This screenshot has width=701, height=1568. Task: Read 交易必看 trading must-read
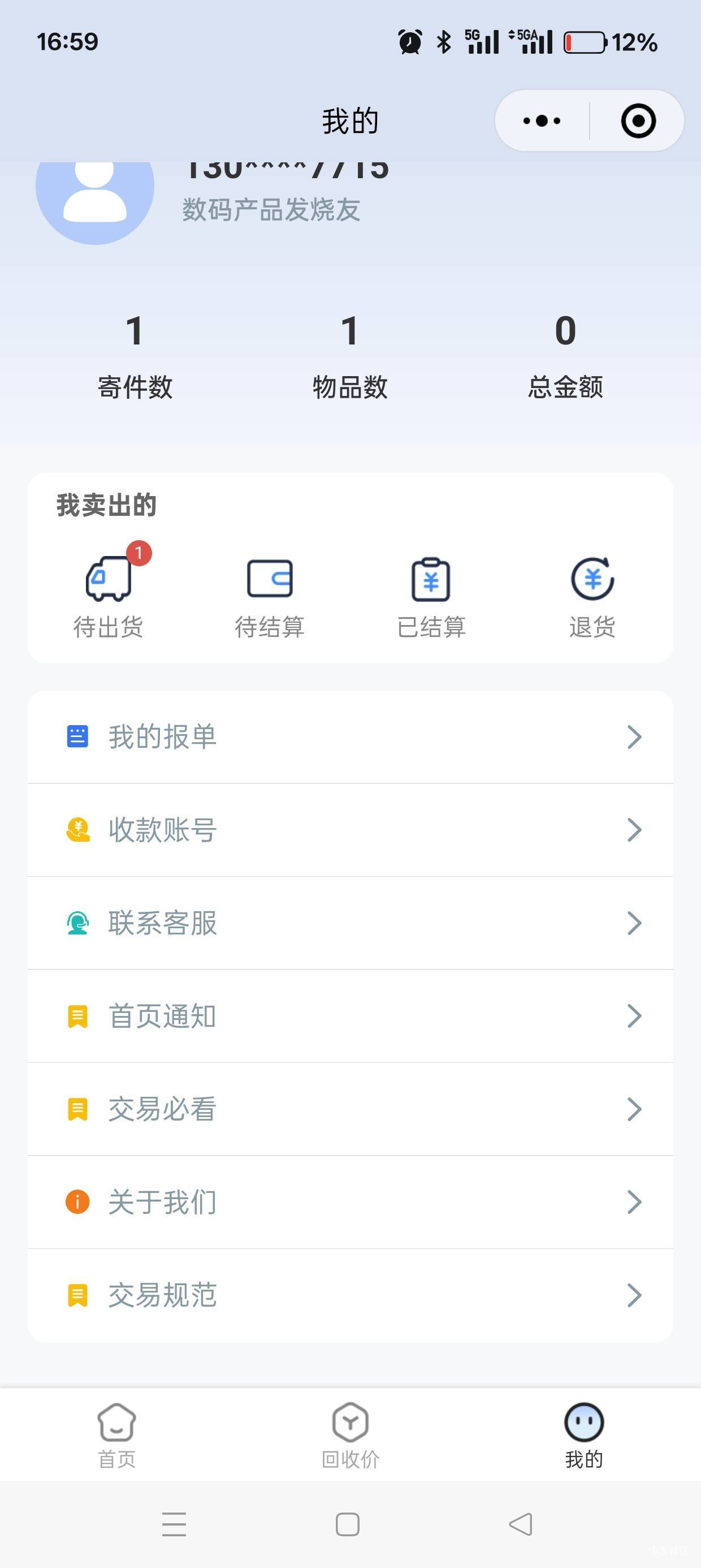pos(350,1109)
